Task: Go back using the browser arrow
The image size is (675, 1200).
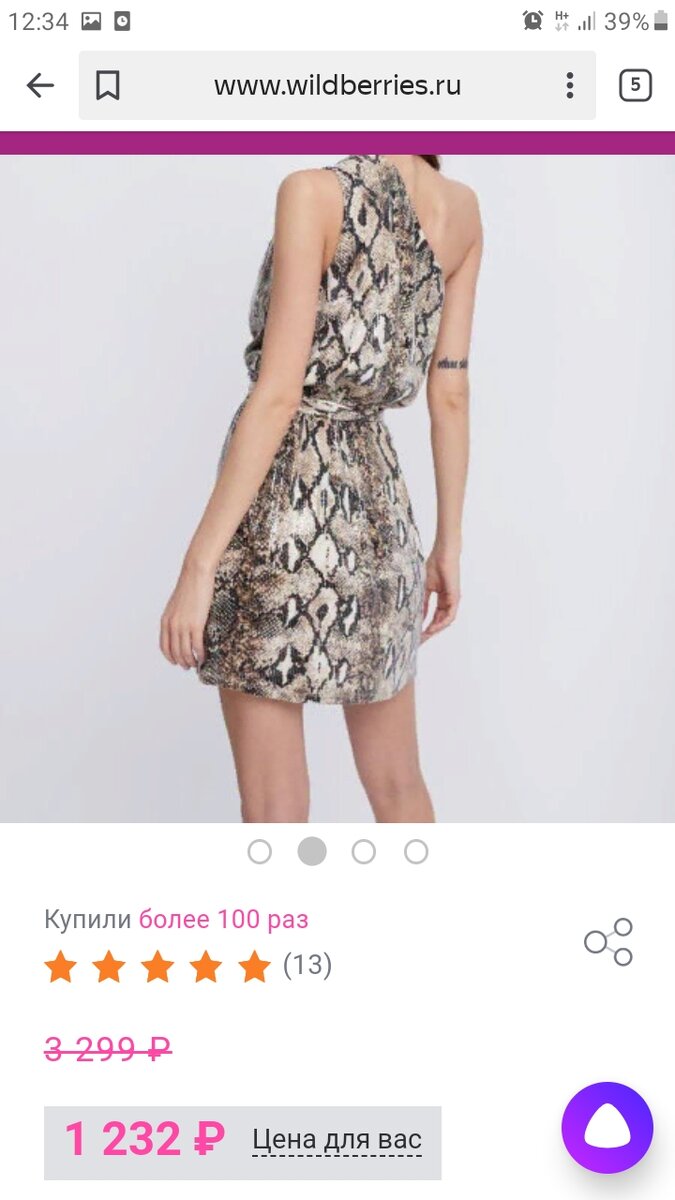Action: [40, 86]
